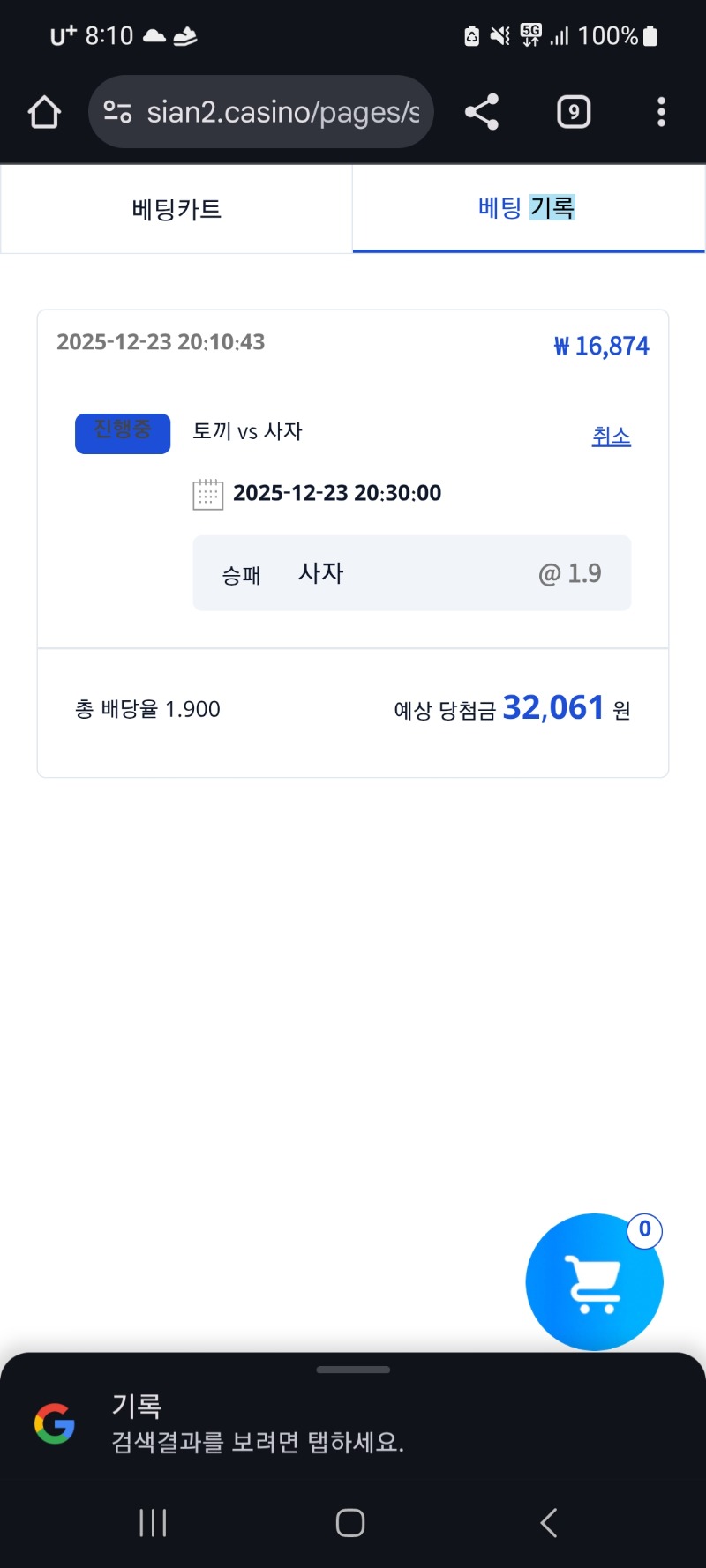Go back using the system back button
The width and height of the screenshot is (706, 1568).
click(x=548, y=1523)
